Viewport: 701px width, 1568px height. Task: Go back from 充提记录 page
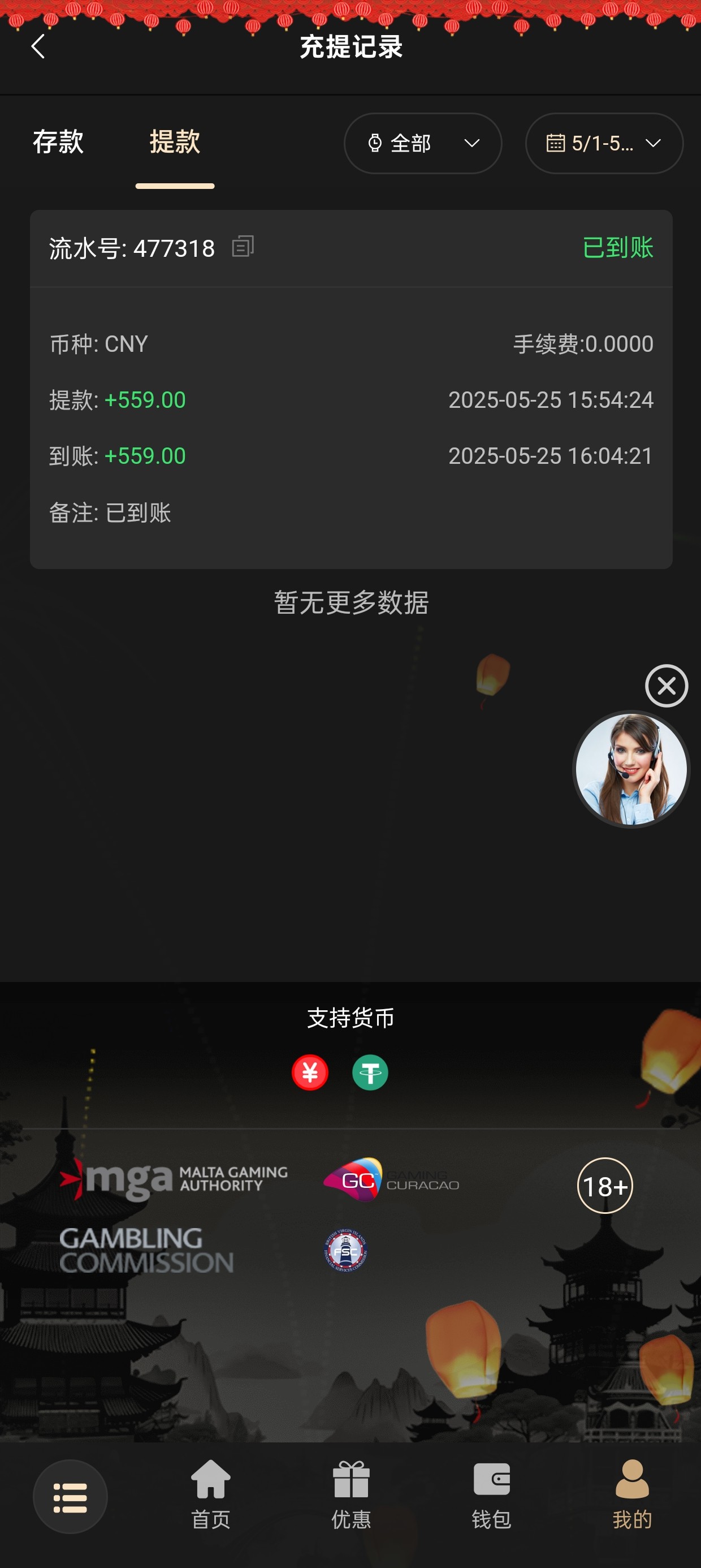[38, 46]
